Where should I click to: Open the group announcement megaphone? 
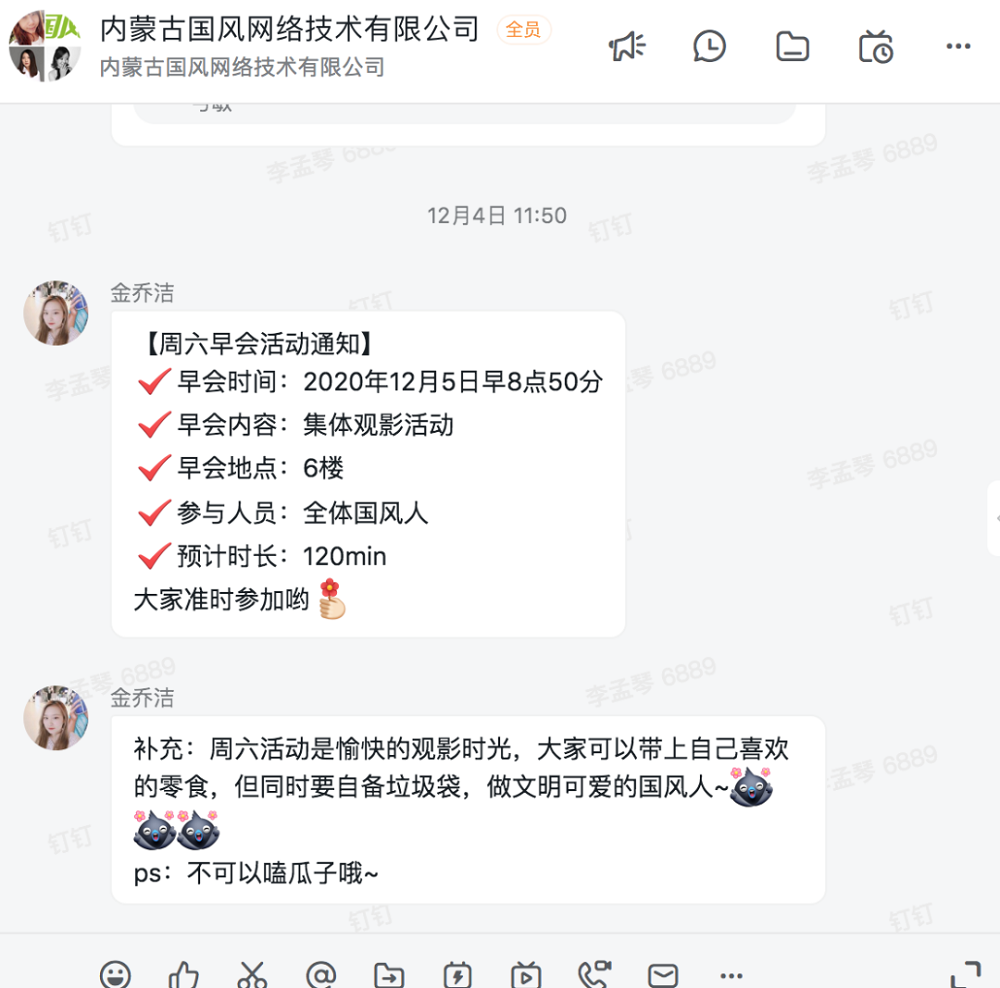point(627,46)
